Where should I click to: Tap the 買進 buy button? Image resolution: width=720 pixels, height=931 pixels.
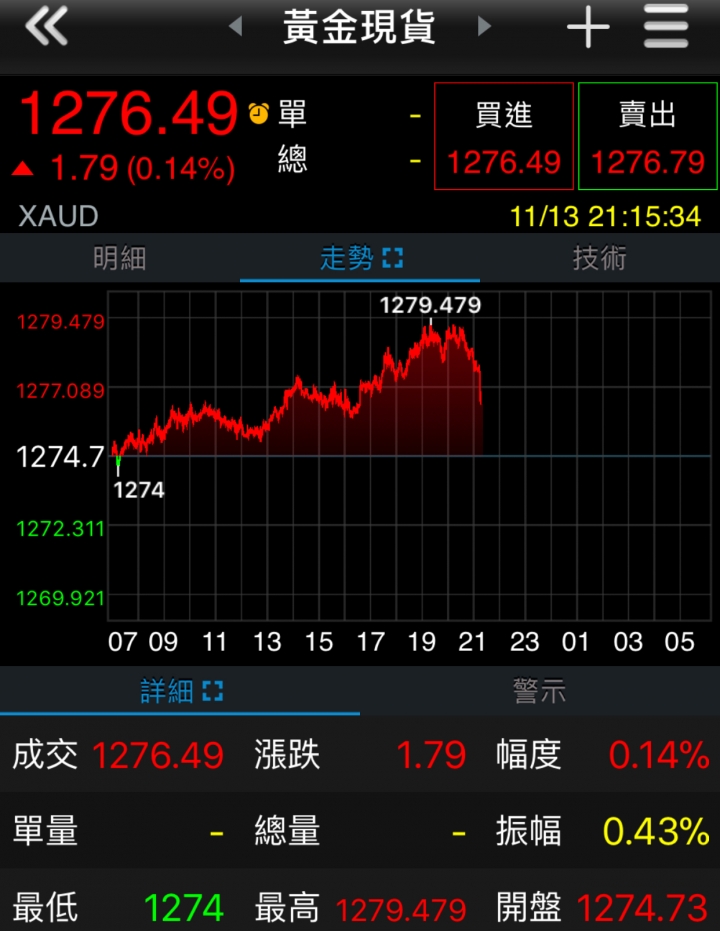504,136
